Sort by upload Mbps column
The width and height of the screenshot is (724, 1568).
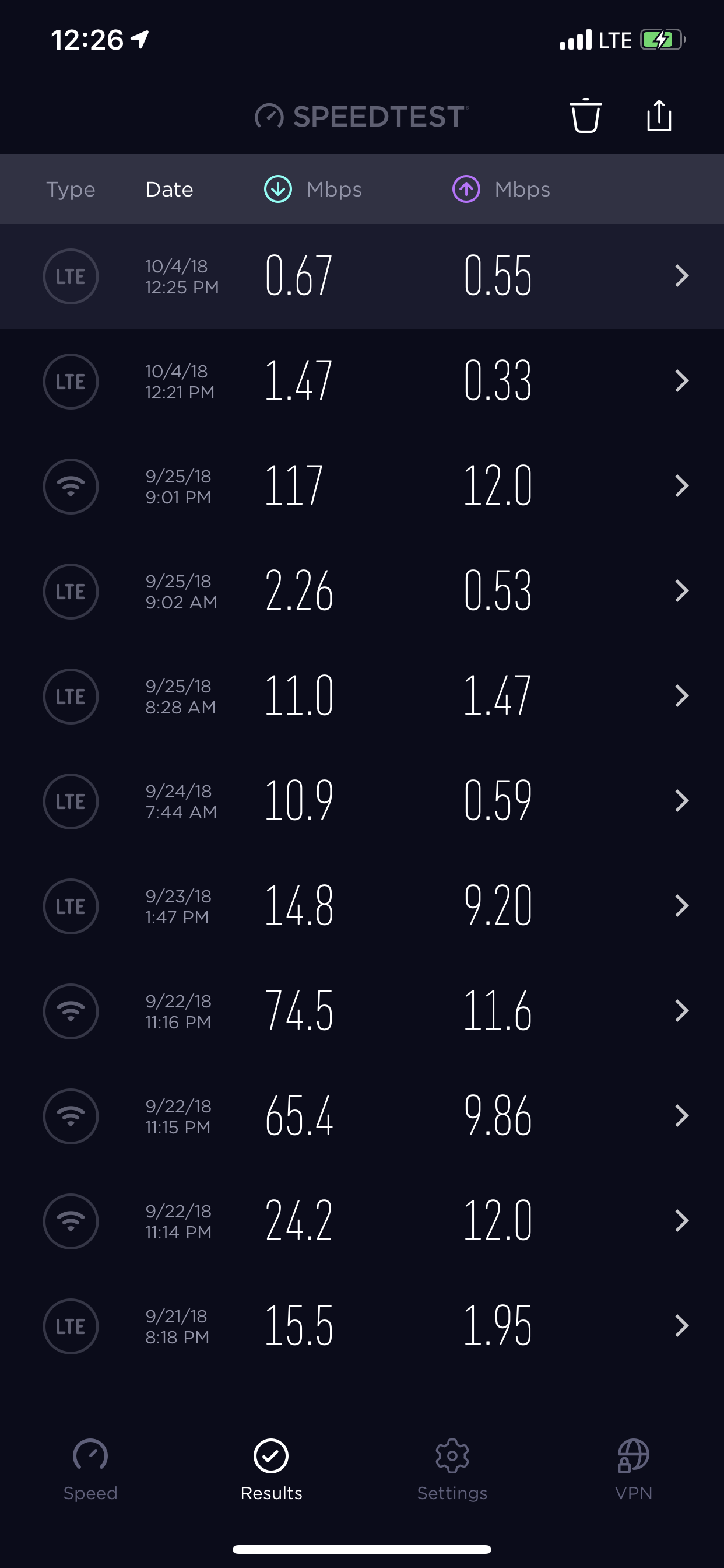501,190
